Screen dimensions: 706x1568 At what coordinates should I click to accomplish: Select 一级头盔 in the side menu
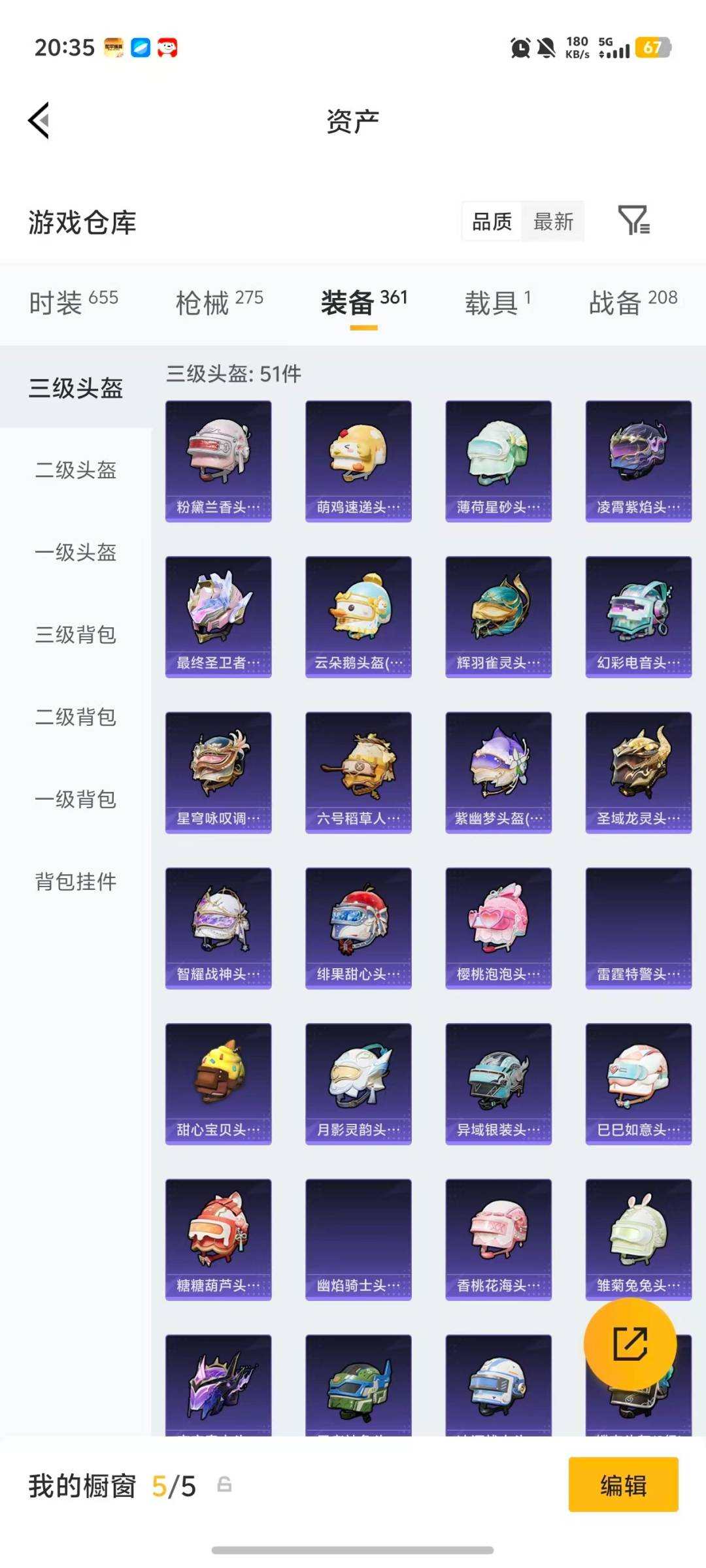coord(76,552)
